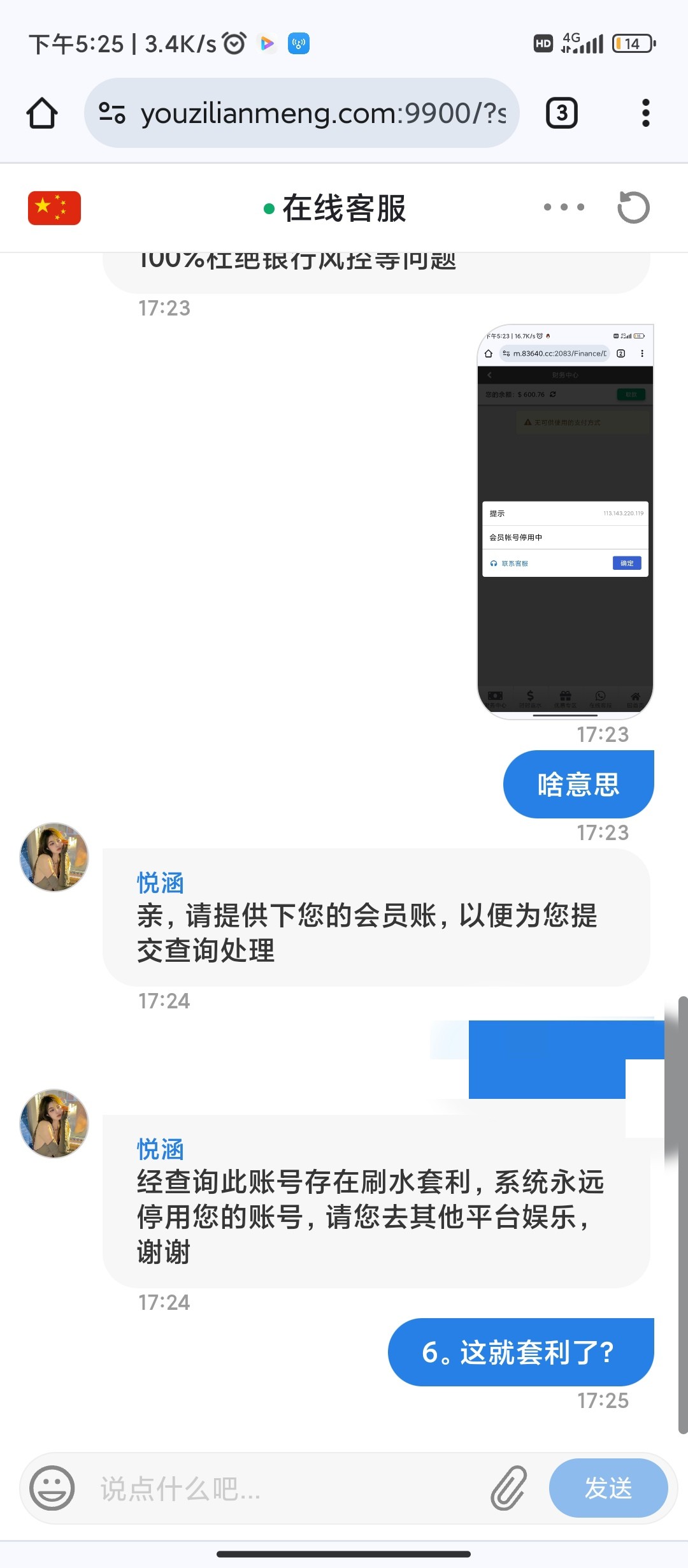The width and height of the screenshot is (688, 1568).
Task: Click the browser home icon
Action: click(41, 112)
